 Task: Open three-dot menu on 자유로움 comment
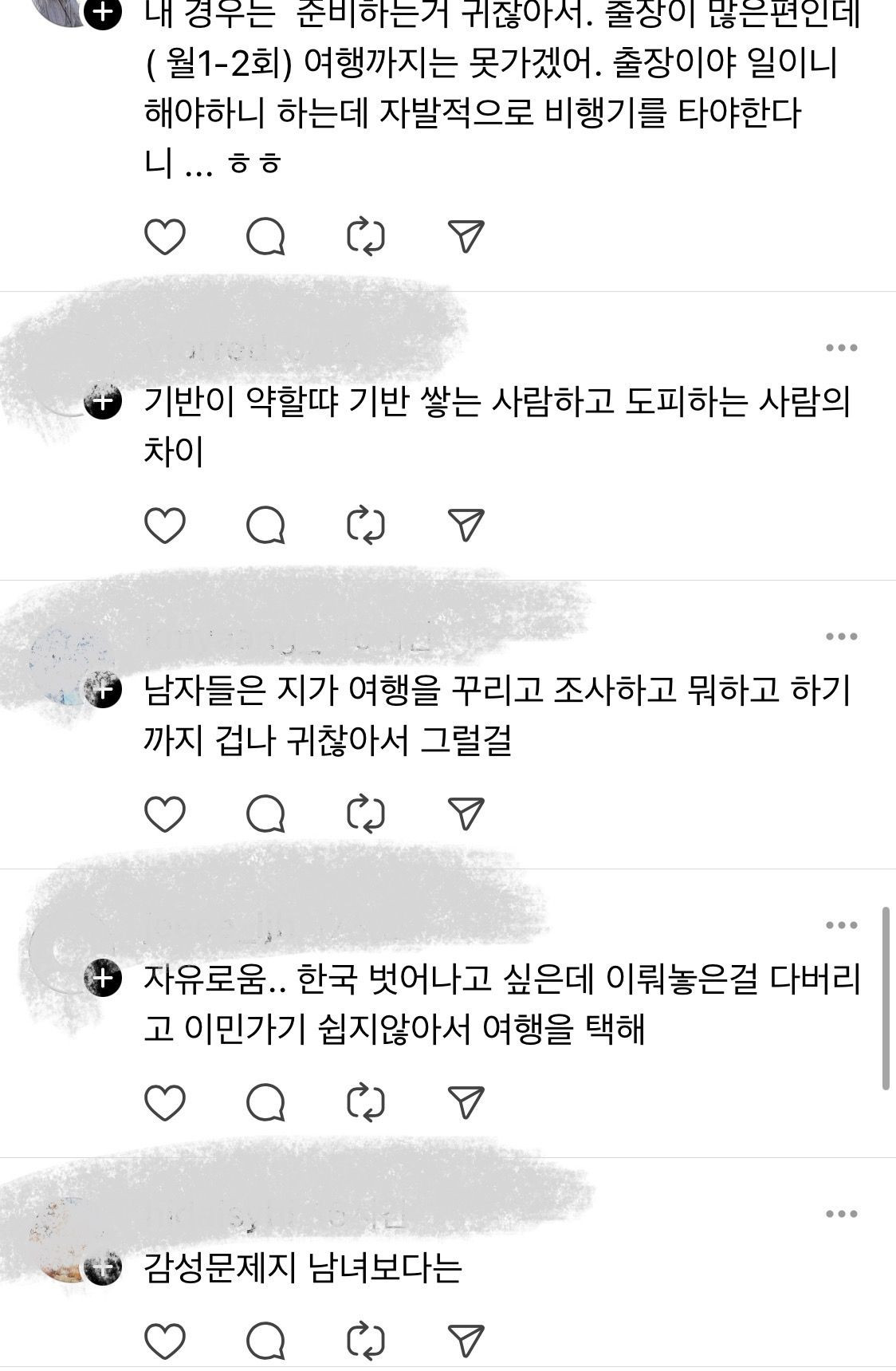841,925
